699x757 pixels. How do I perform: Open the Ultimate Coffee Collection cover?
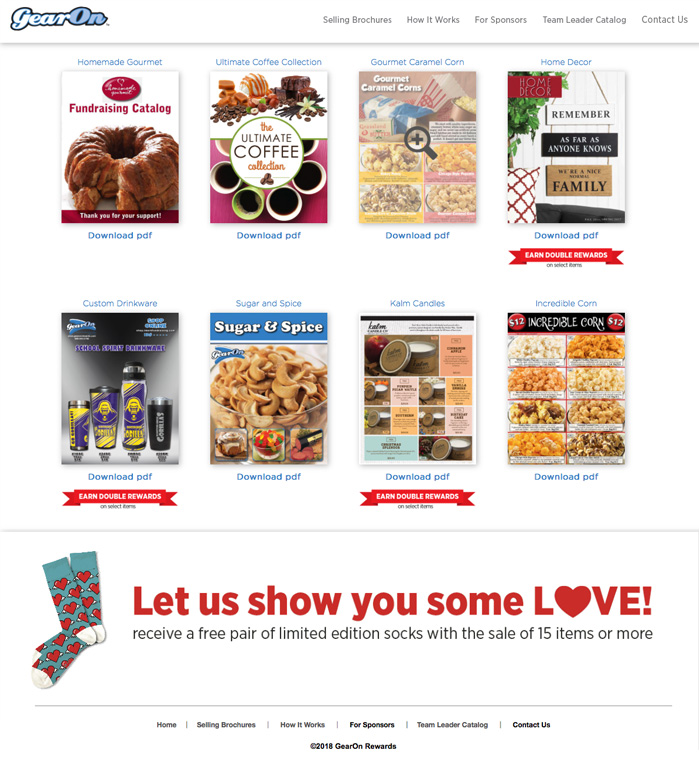[x=269, y=147]
